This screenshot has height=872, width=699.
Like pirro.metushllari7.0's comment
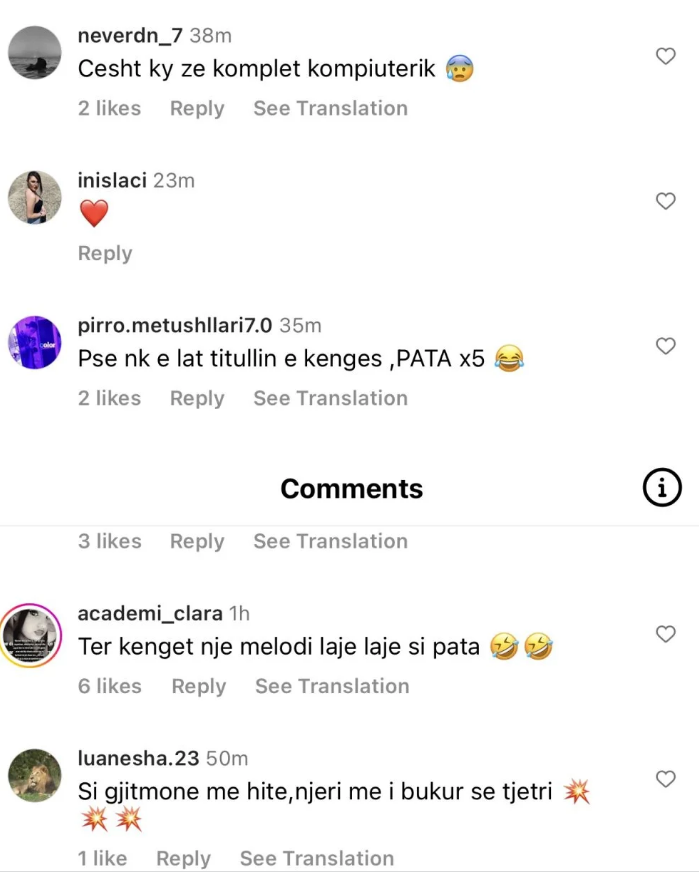pos(665,347)
